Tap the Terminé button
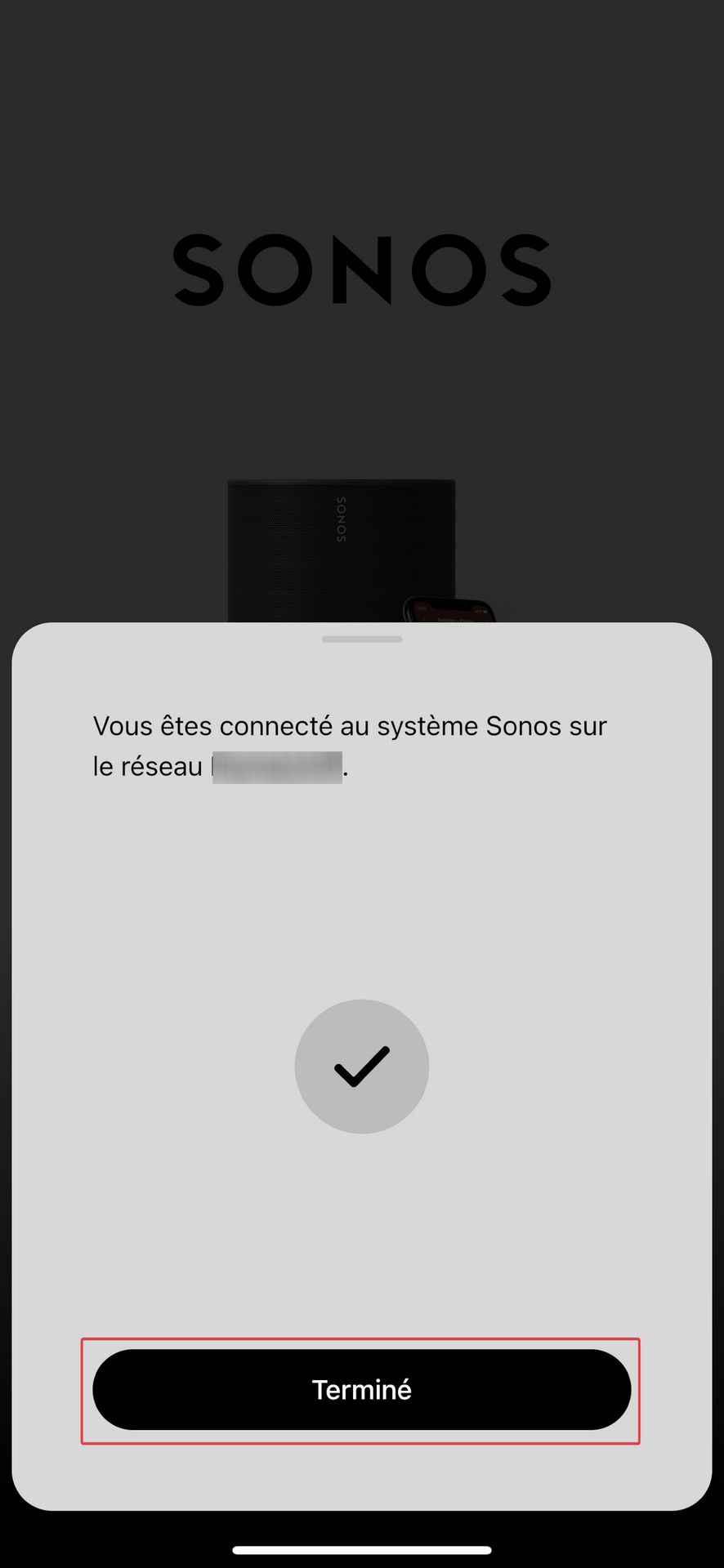This screenshot has width=724, height=1568. coord(361,1389)
